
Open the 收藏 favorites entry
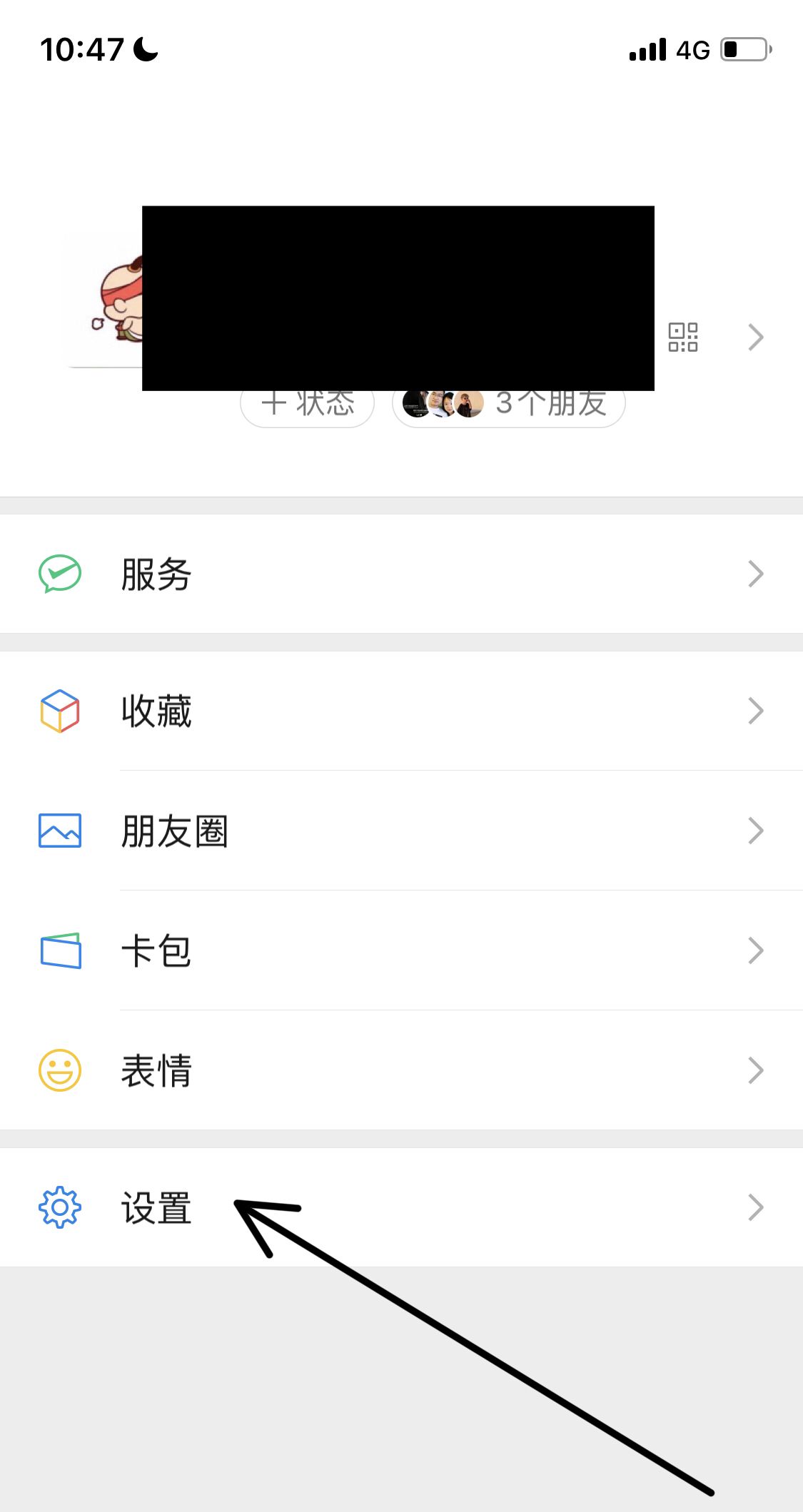click(x=156, y=710)
